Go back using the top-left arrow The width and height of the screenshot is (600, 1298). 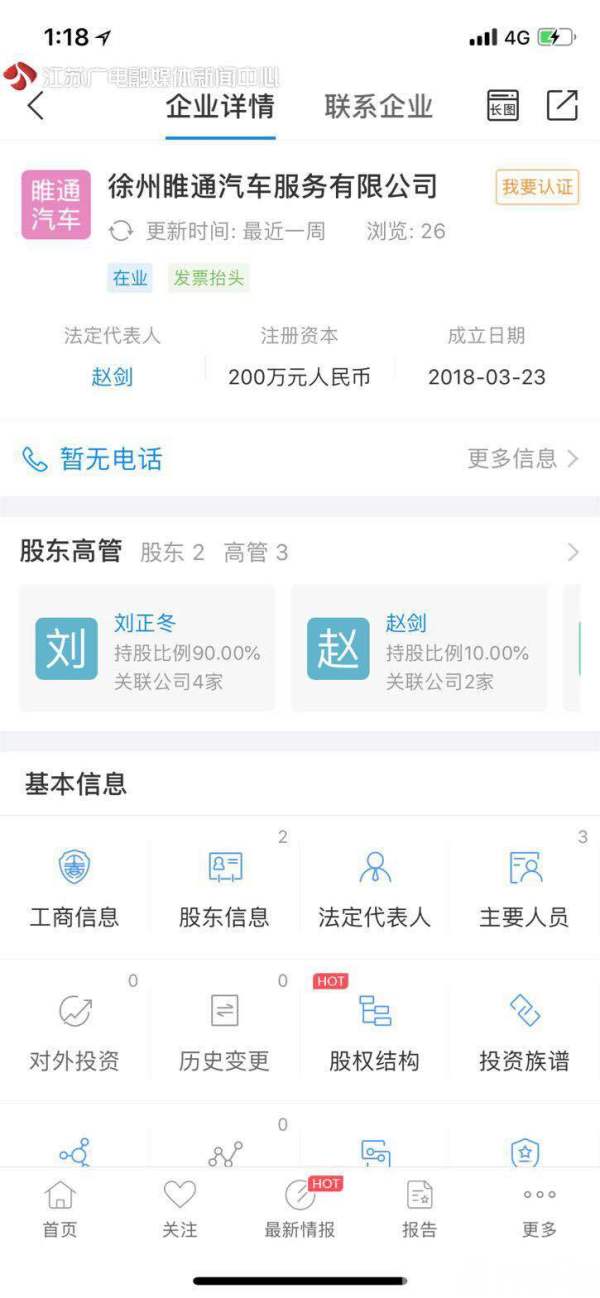pyautogui.click(x=36, y=106)
